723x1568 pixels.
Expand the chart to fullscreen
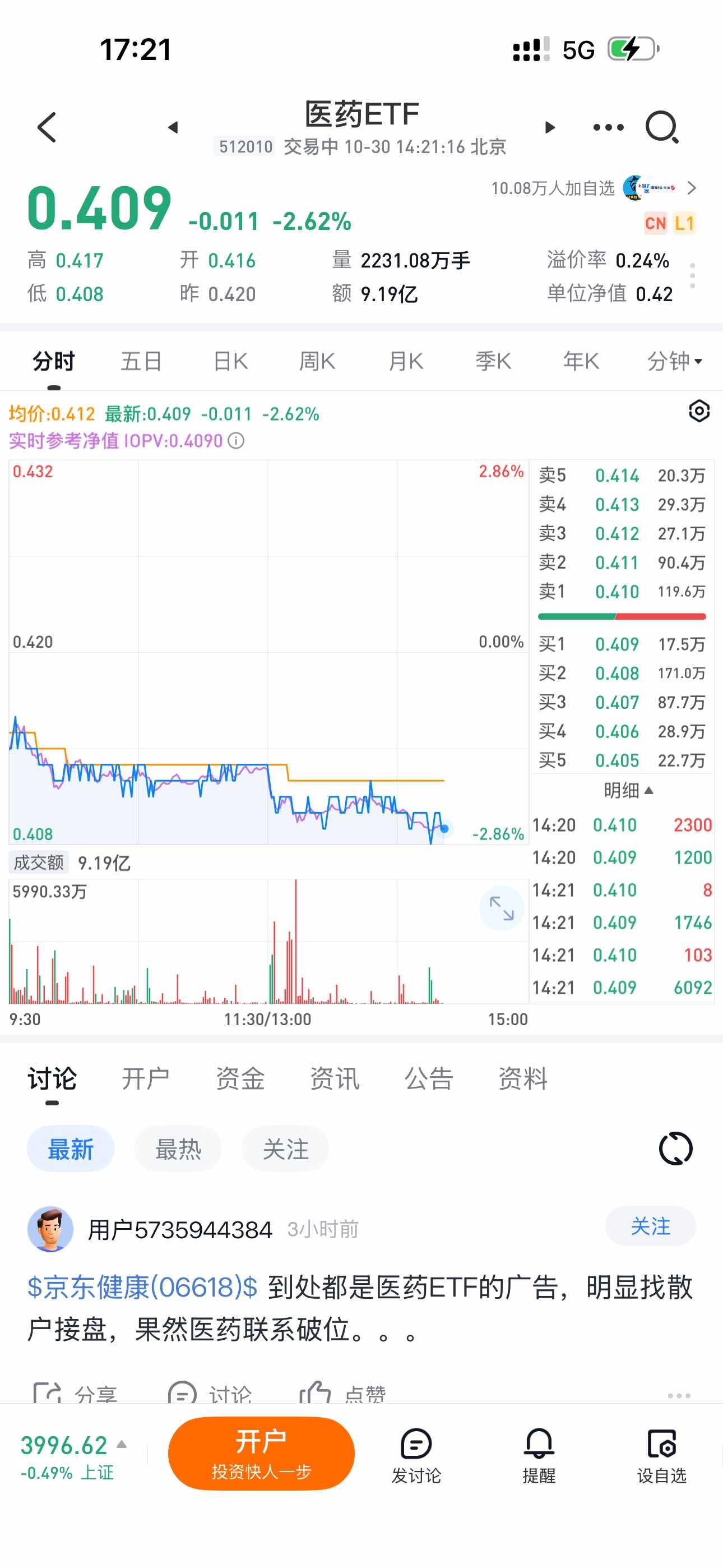coord(502,908)
